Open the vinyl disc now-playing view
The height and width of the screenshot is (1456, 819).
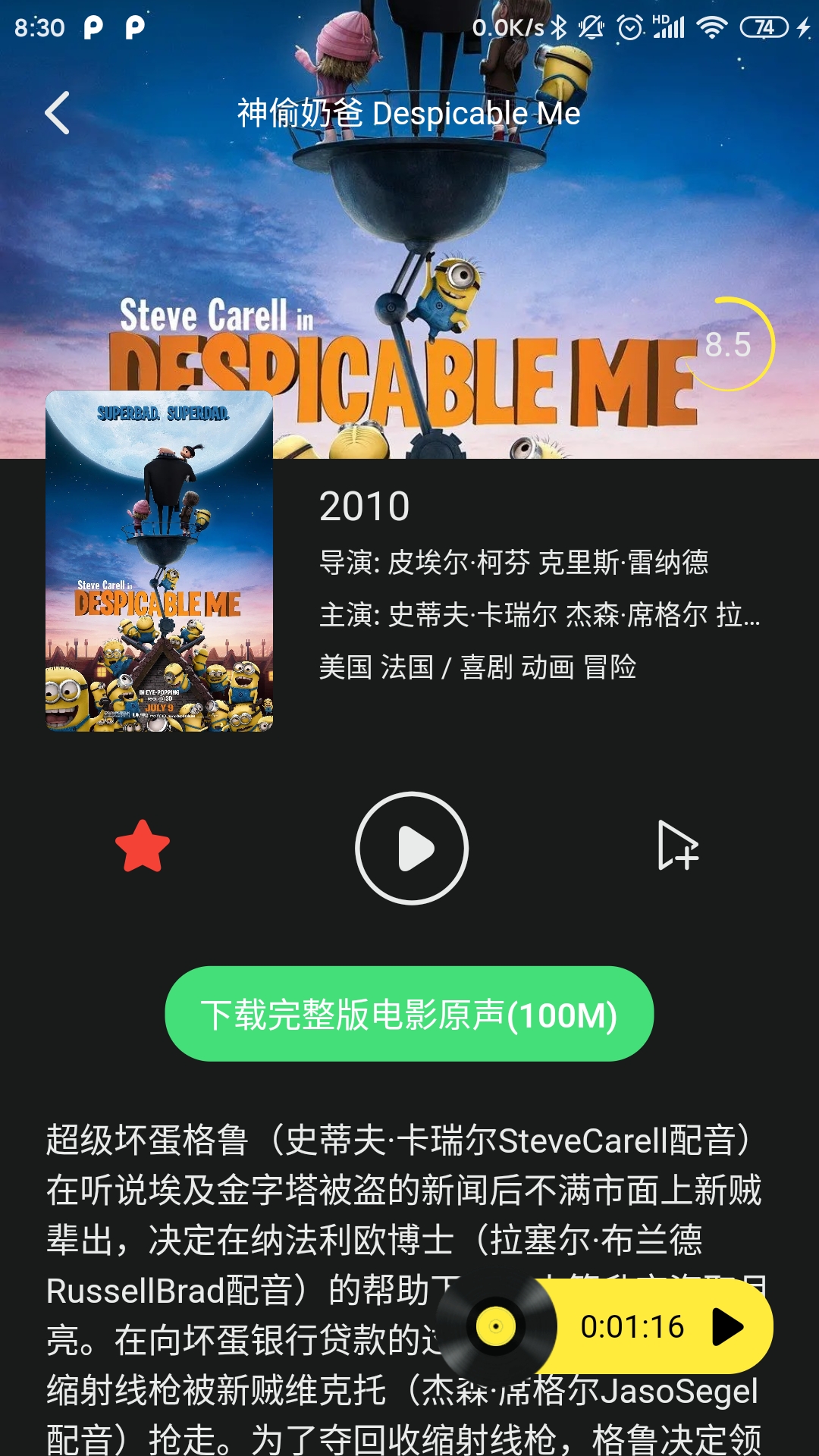point(496,1326)
